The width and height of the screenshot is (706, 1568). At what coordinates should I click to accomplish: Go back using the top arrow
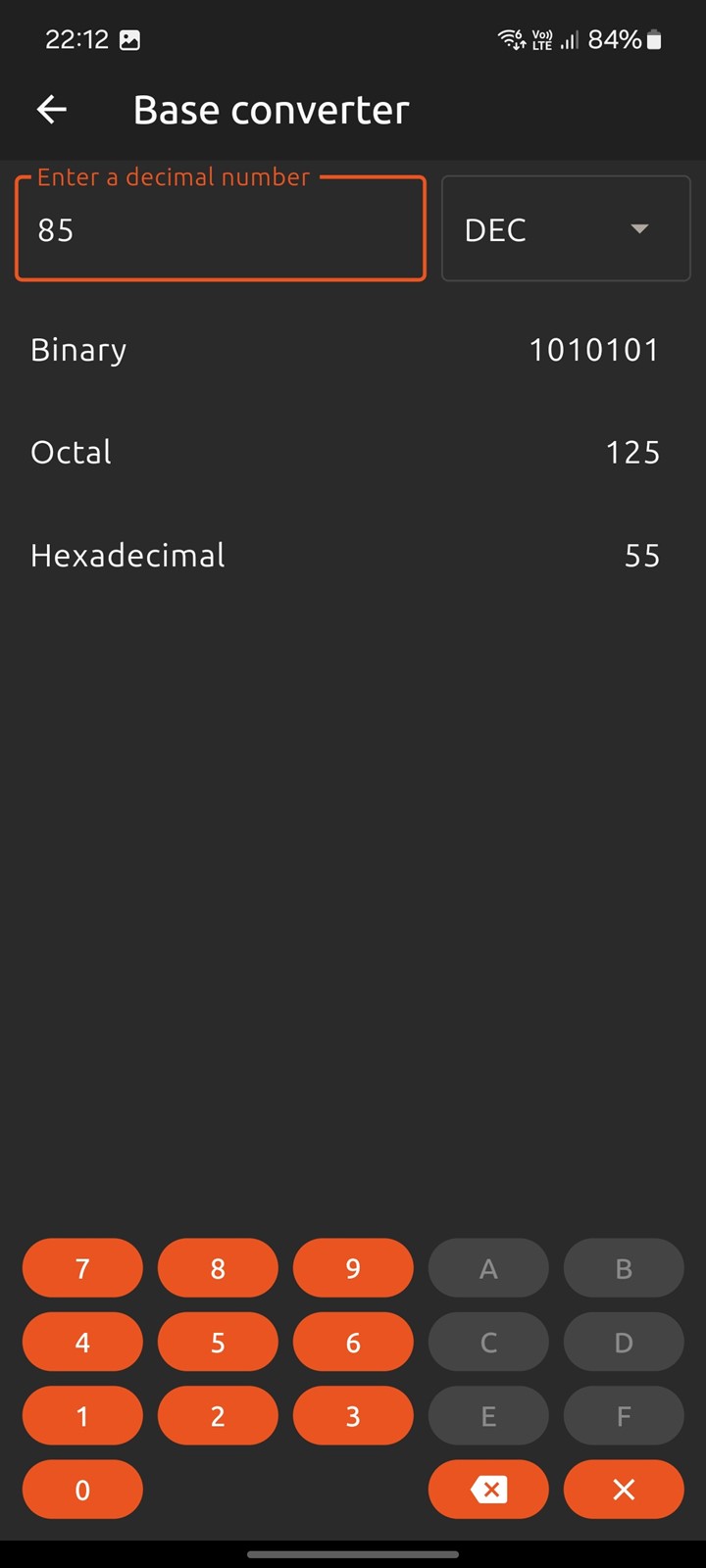coord(52,110)
